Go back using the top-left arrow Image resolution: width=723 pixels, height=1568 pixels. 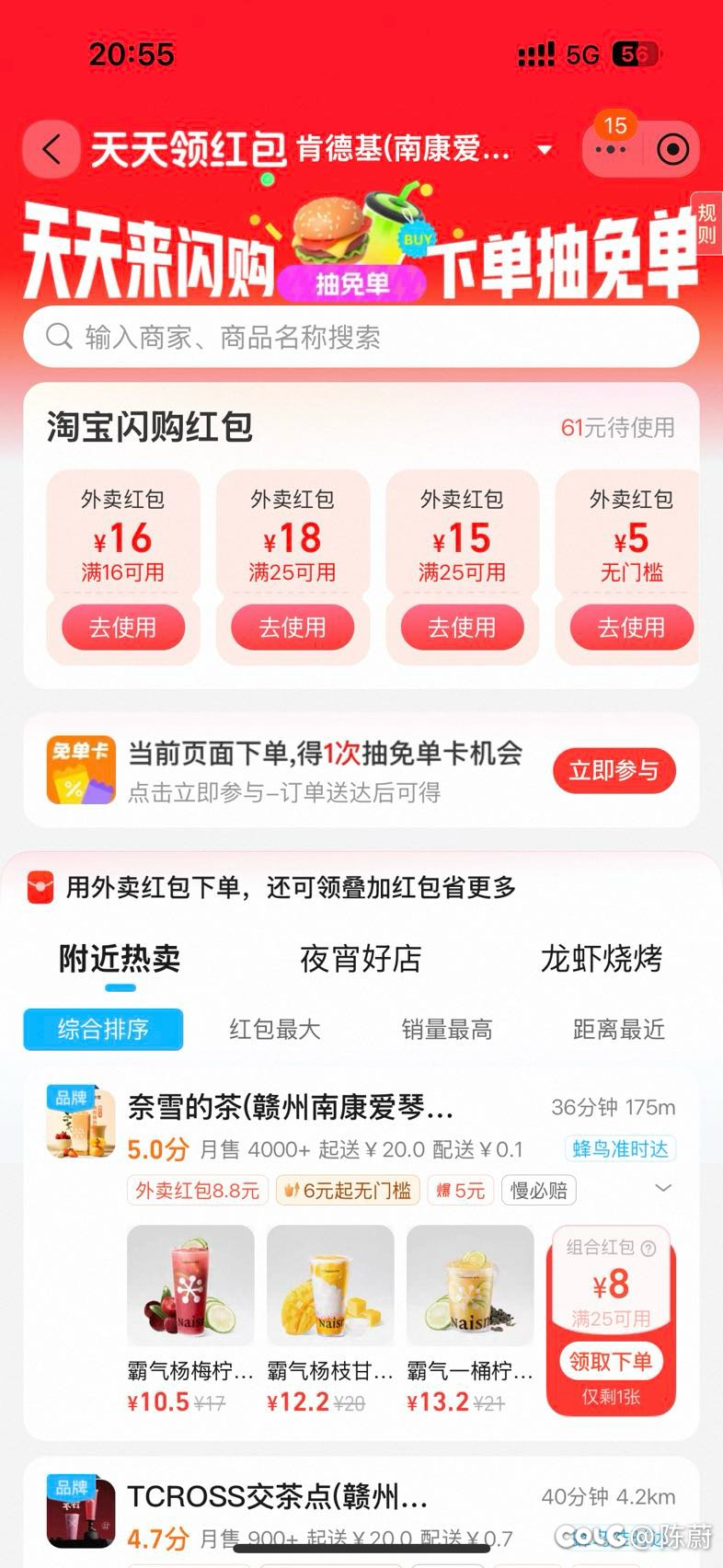pyautogui.click(x=52, y=149)
